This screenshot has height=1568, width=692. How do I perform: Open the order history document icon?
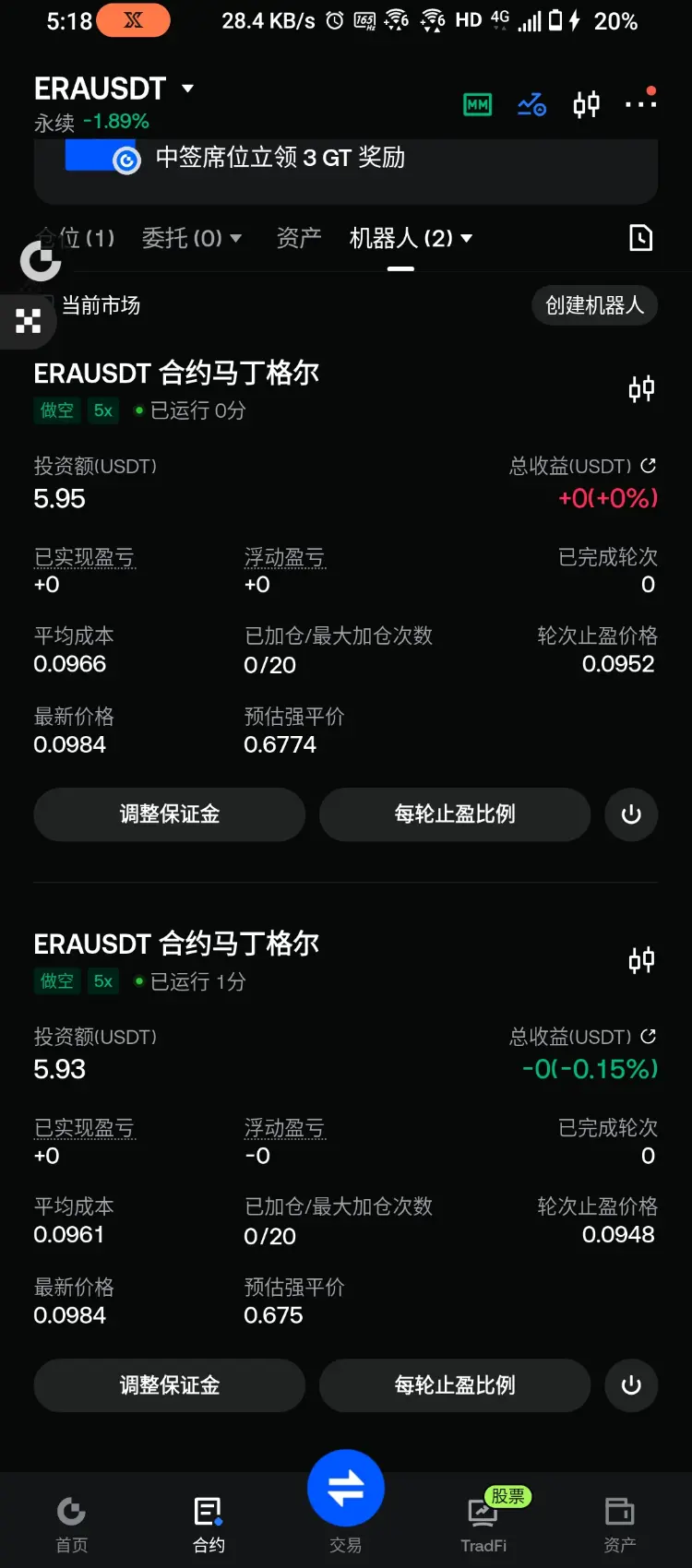[640, 238]
